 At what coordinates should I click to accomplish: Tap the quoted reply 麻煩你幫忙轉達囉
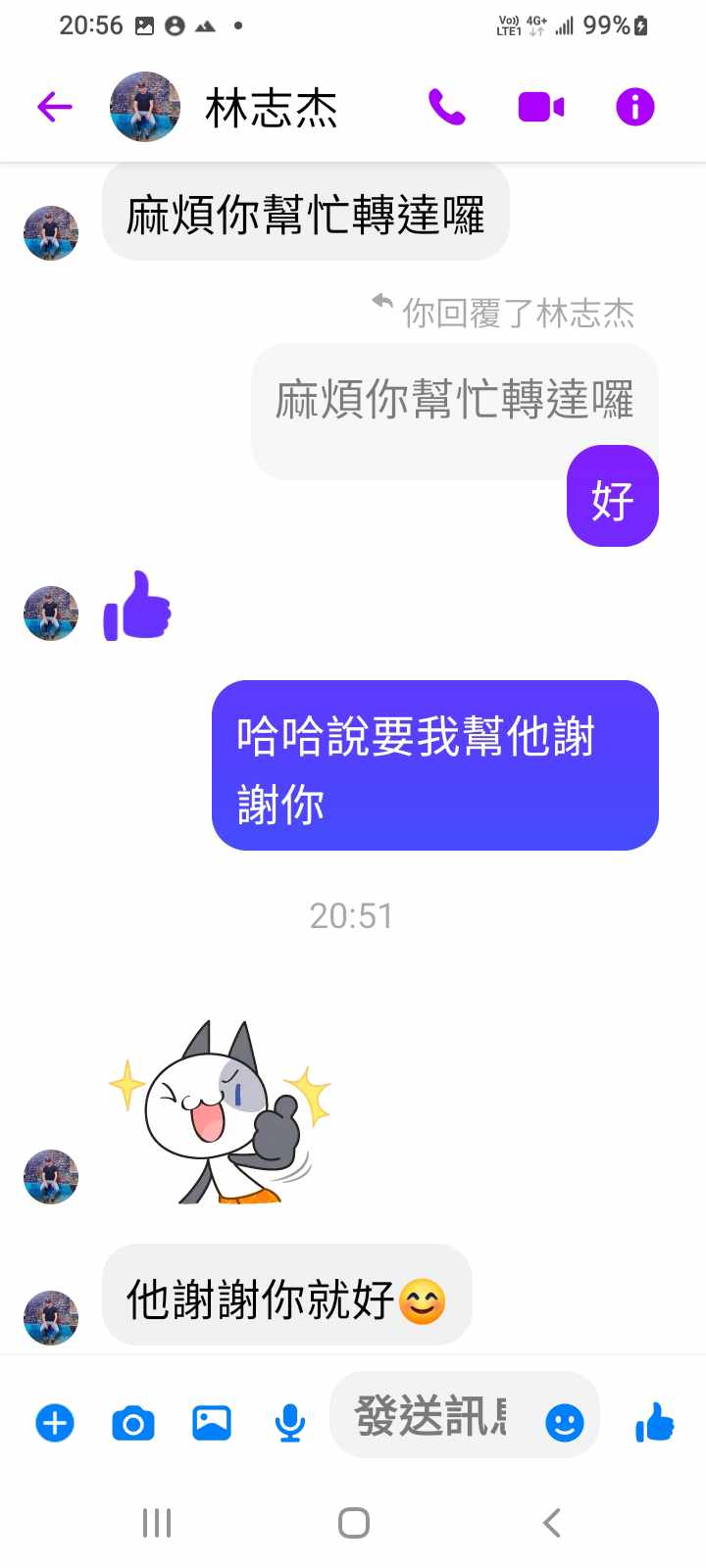(x=454, y=402)
